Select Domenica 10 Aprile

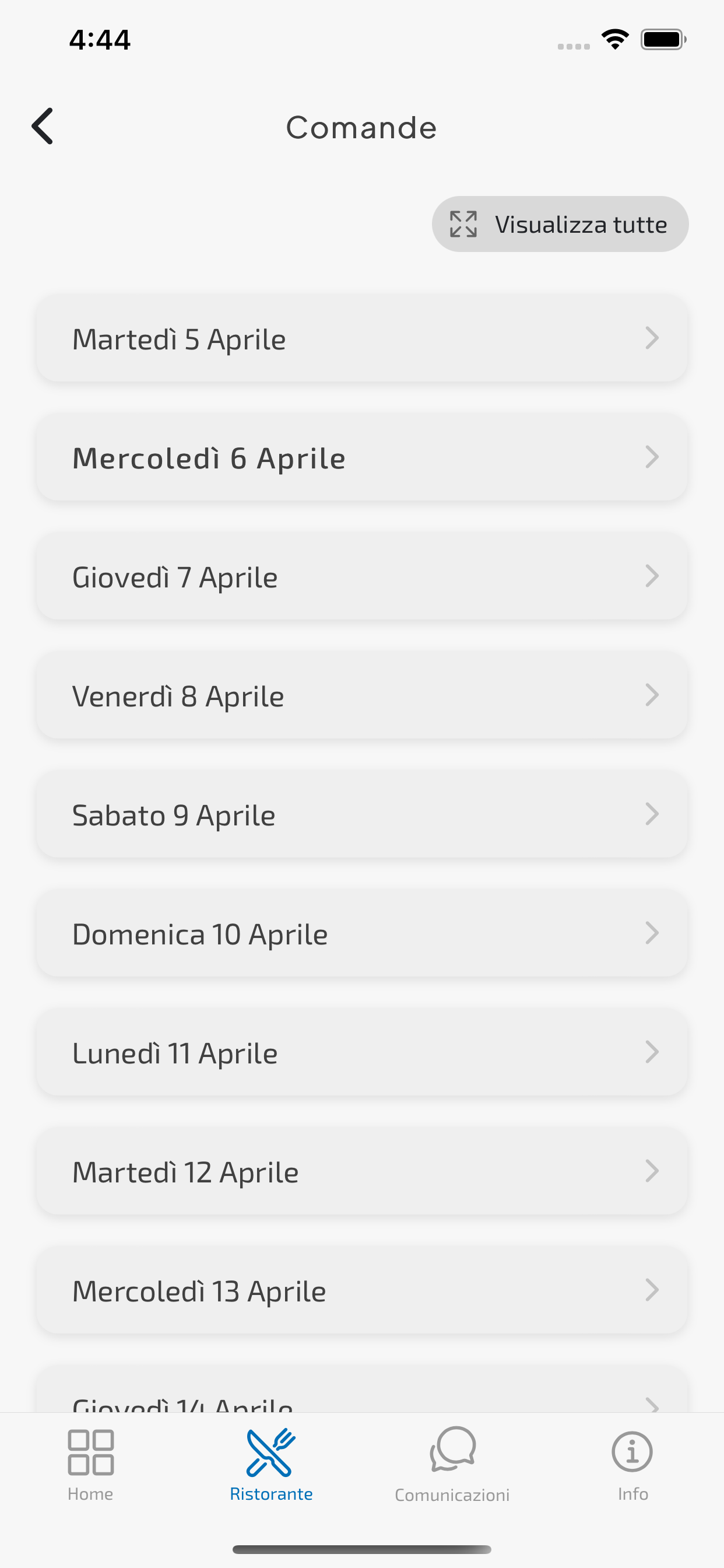[x=362, y=934]
